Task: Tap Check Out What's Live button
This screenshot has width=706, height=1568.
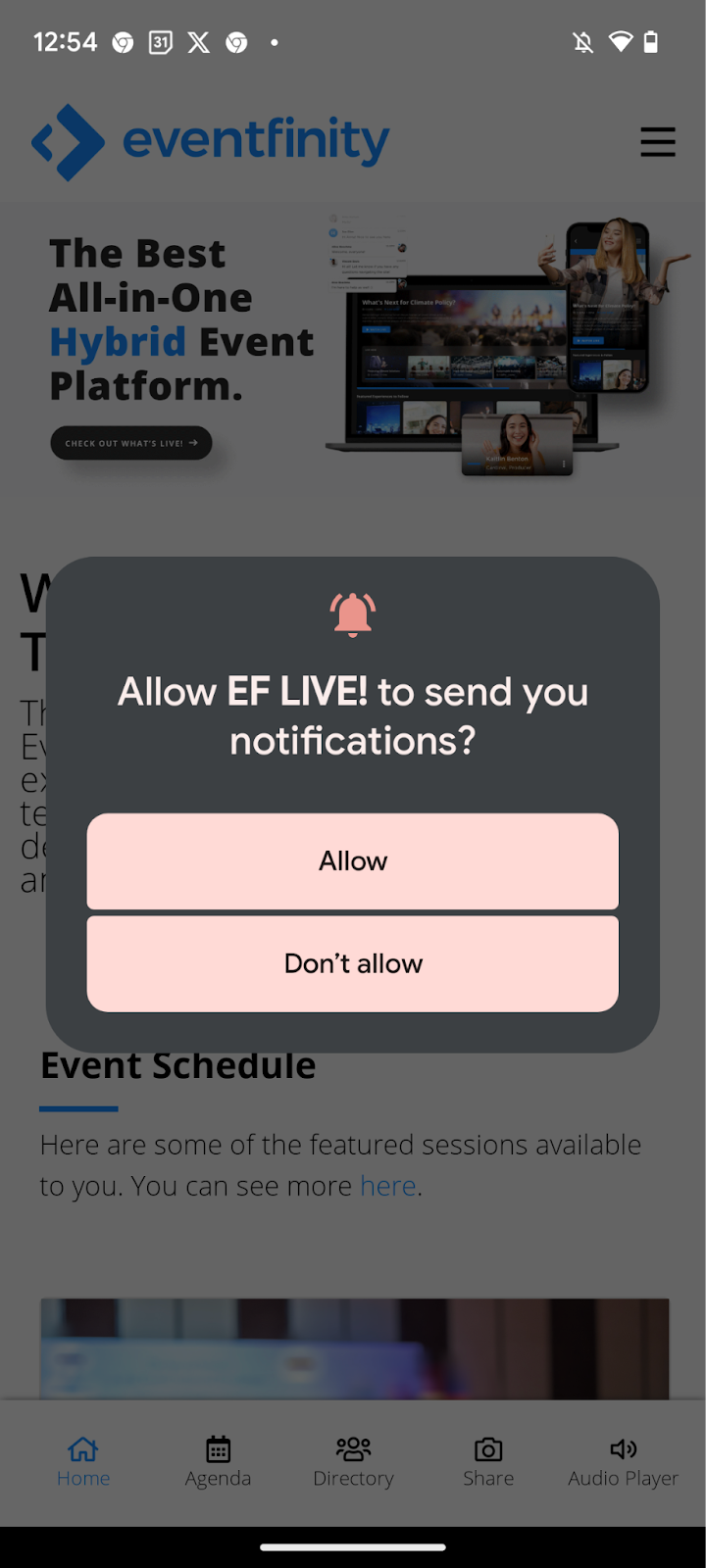Action: [x=131, y=443]
